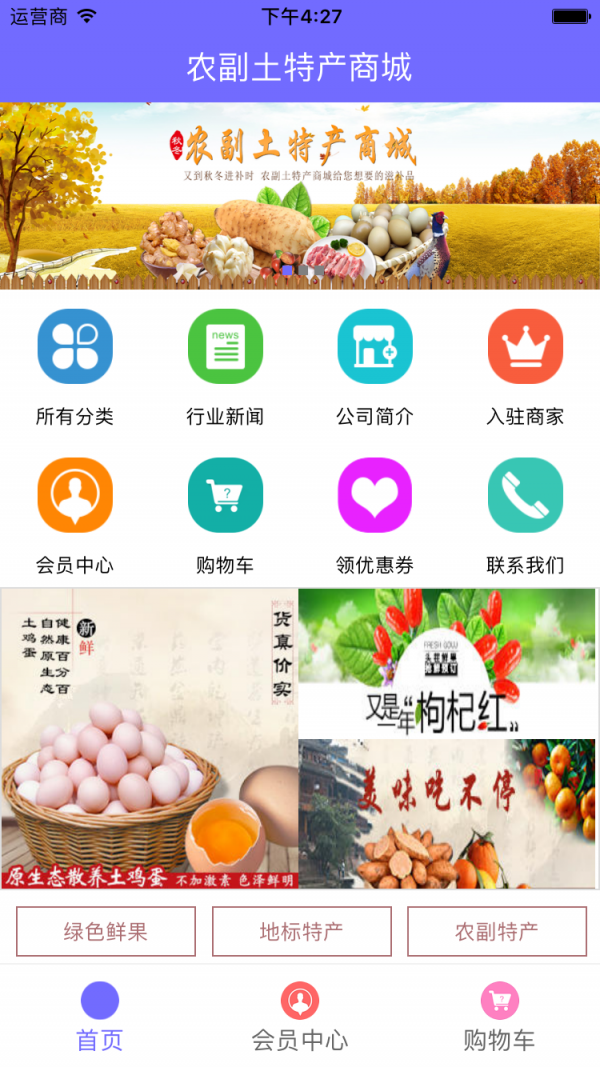Get coupons via 领优惠券
Image resolution: width=600 pixels, height=1067 pixels.
click(x=375, y=495)
